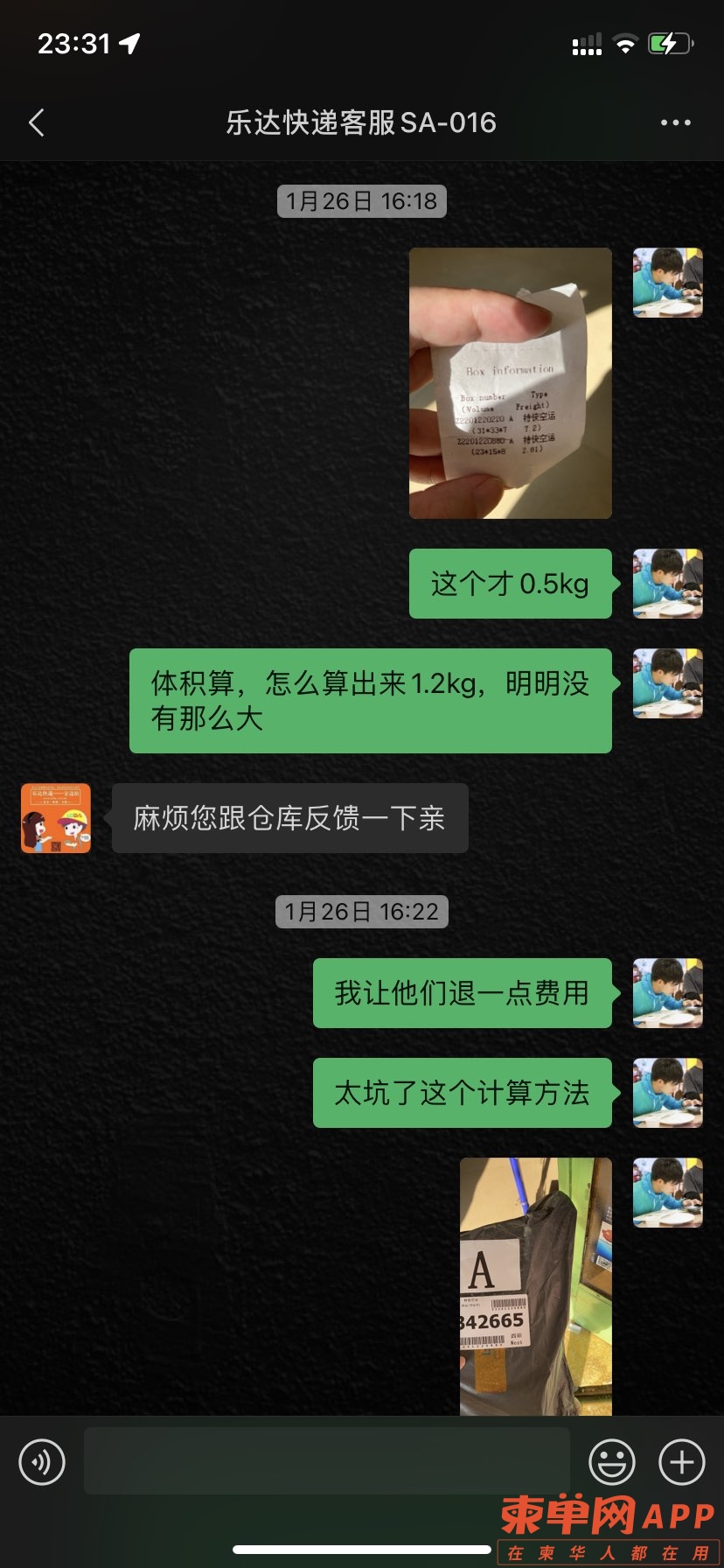
Task: Open the emoji sticker panel
Action: click(611, 1461)
